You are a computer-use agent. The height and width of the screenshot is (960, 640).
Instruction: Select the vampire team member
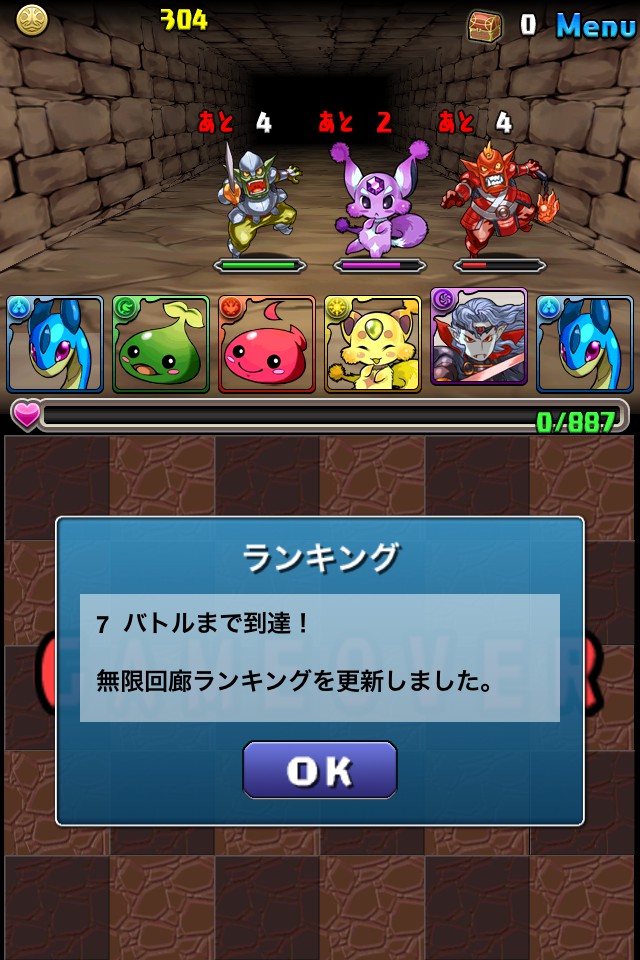pos(478,338)
